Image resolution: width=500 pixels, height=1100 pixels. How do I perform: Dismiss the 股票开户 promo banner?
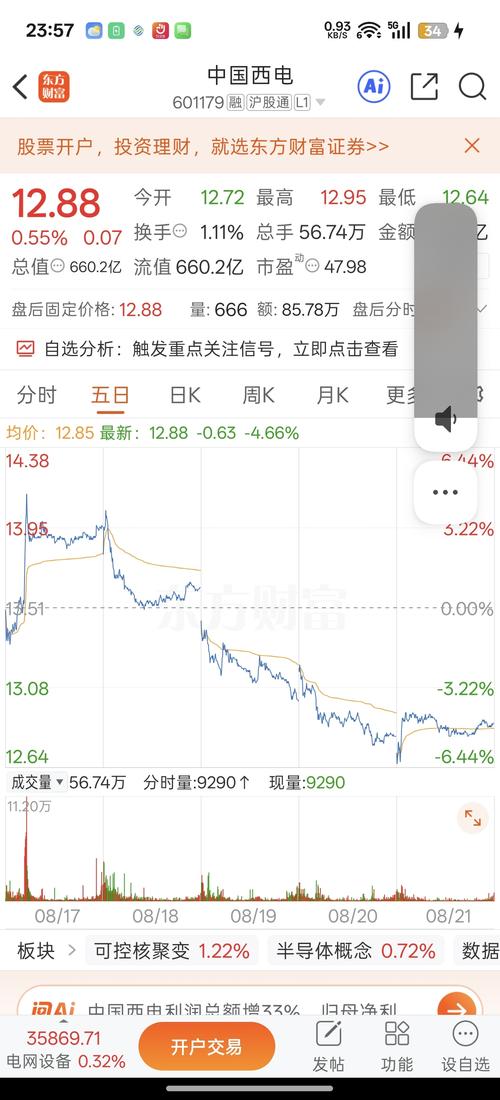(x=472, y=146)
